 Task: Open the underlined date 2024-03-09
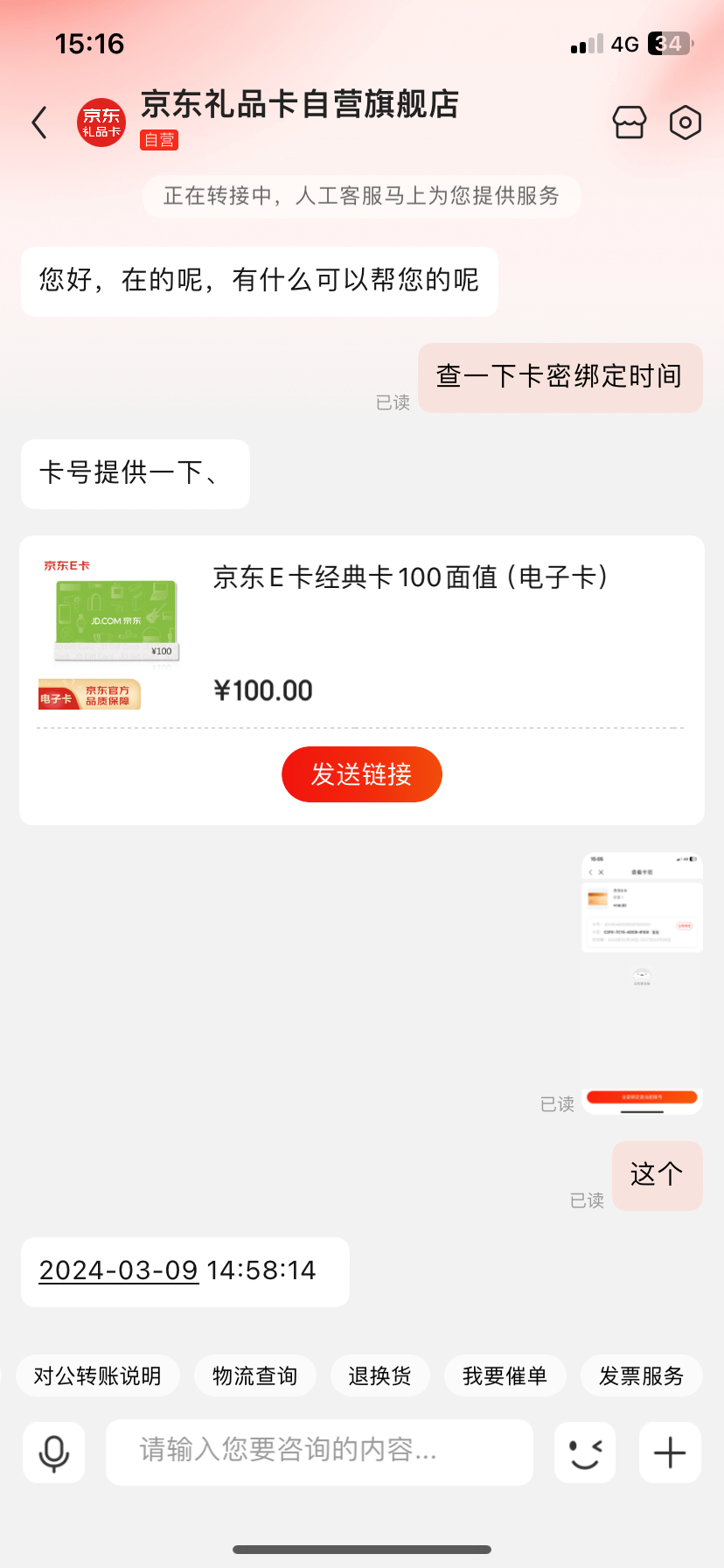coord(119,1270)
